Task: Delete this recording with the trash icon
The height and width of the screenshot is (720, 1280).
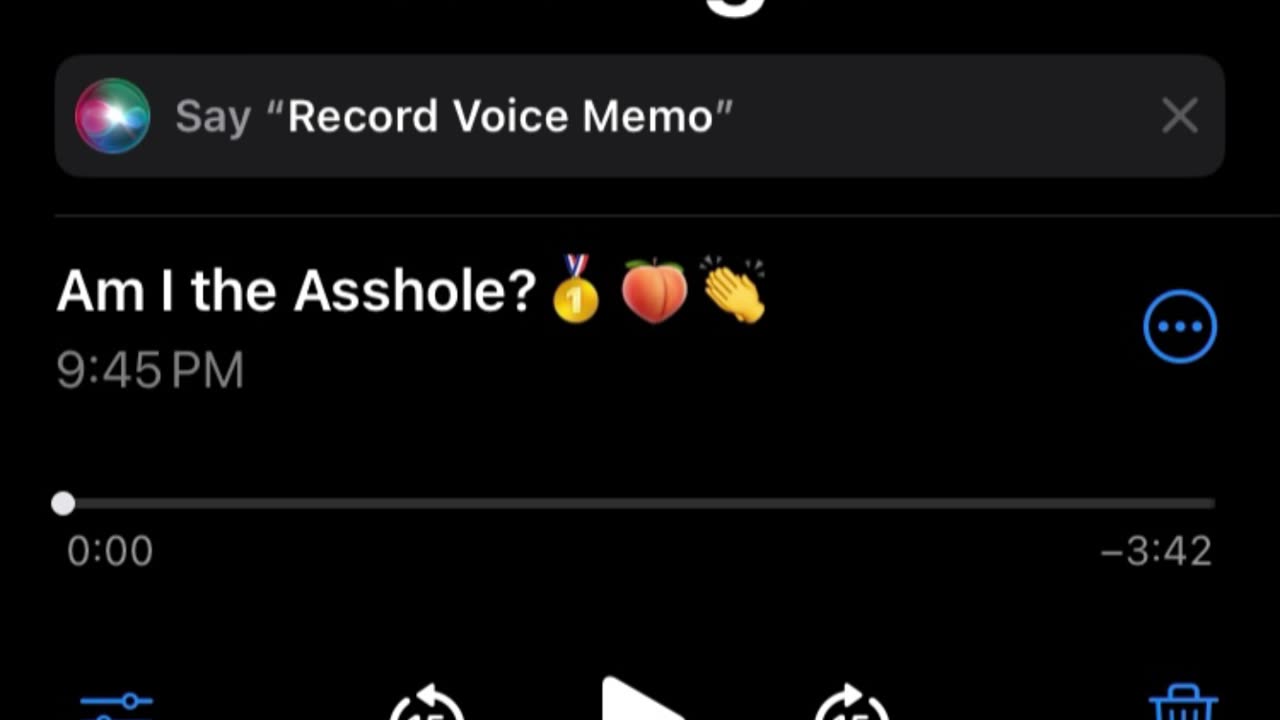Action: click(1183, 704)
